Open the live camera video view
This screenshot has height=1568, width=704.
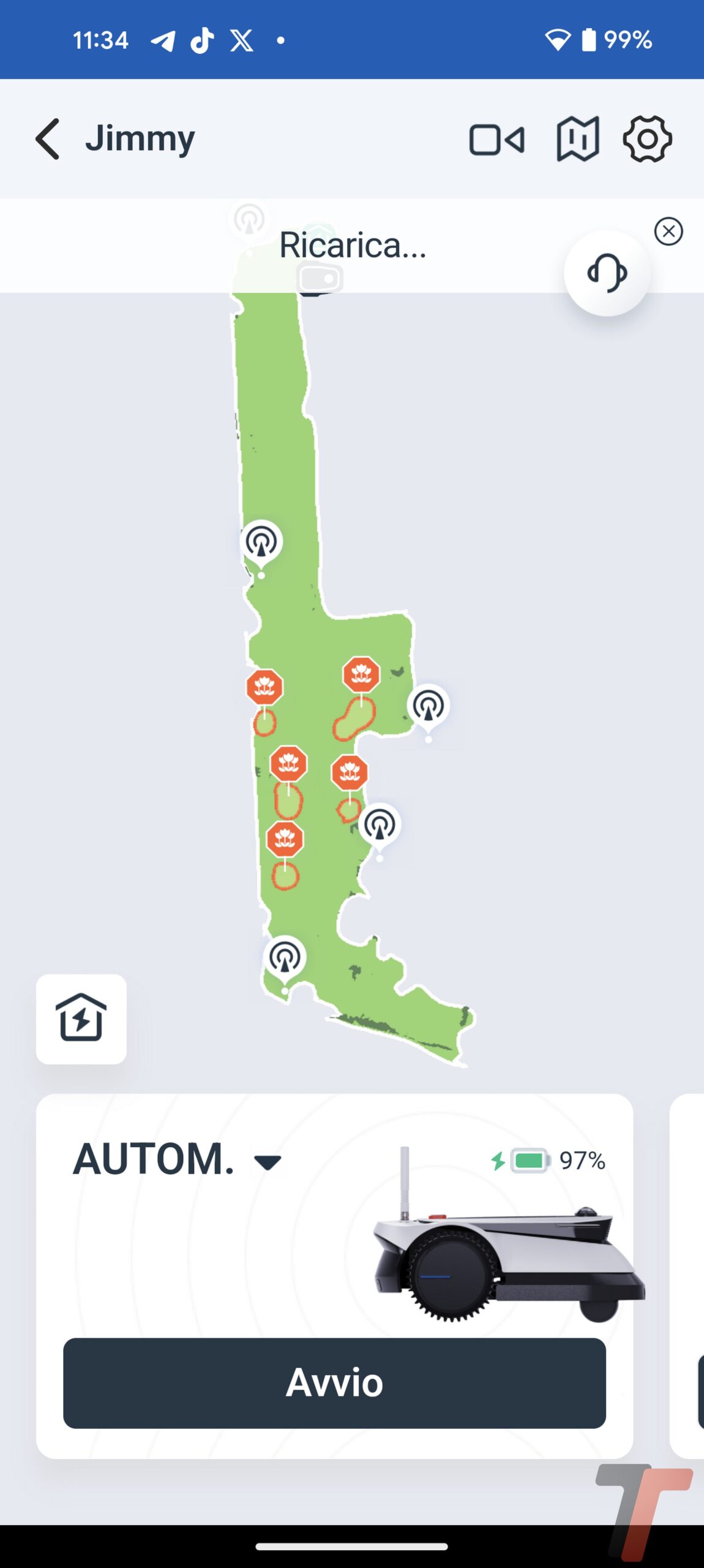pos(496,140)
